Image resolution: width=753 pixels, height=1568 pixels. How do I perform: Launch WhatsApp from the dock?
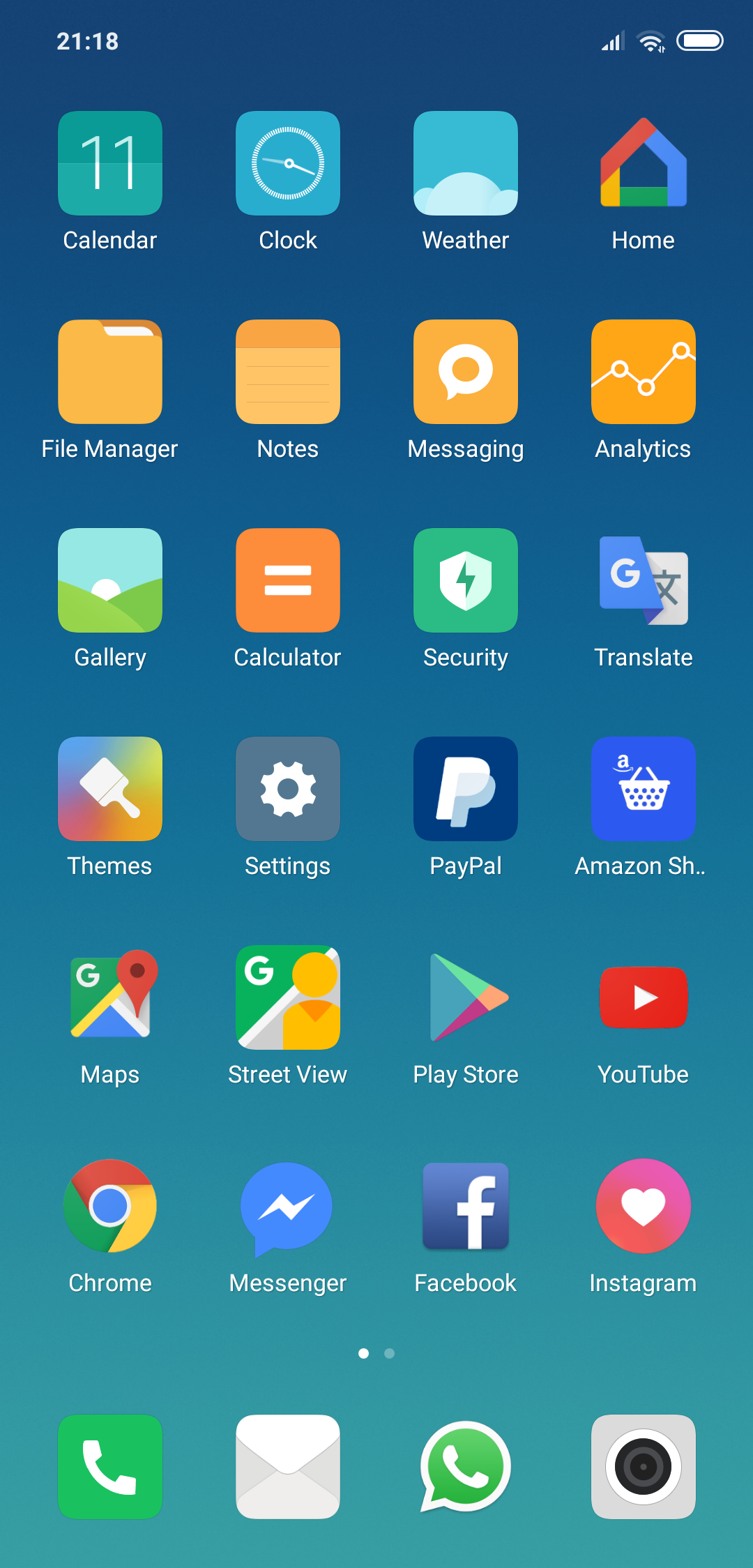click(x=466, y=1467)
